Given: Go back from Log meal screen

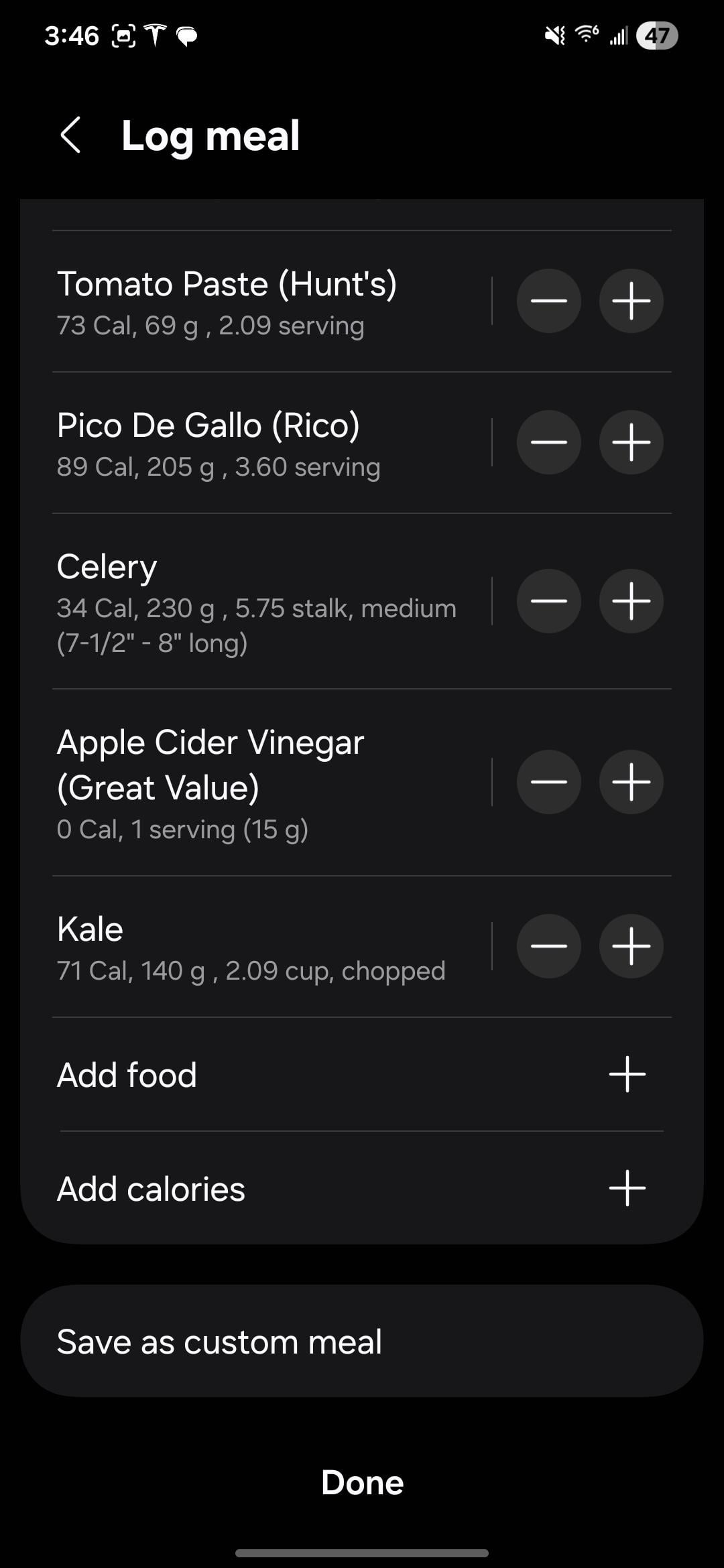Looking at the screenshot, I should (x=71, y=135).
